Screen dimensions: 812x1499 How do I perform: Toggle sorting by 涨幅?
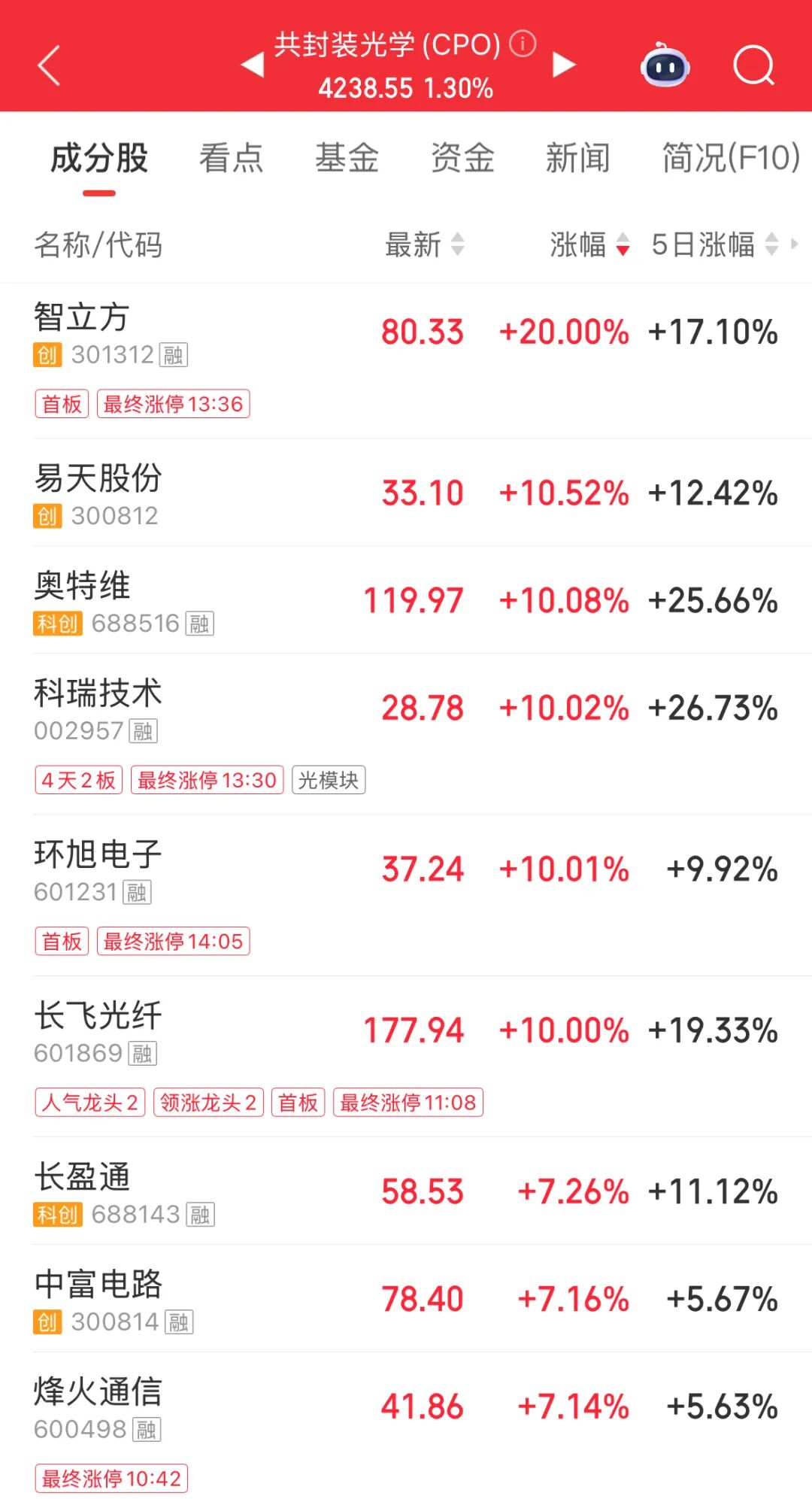(589, 244)
